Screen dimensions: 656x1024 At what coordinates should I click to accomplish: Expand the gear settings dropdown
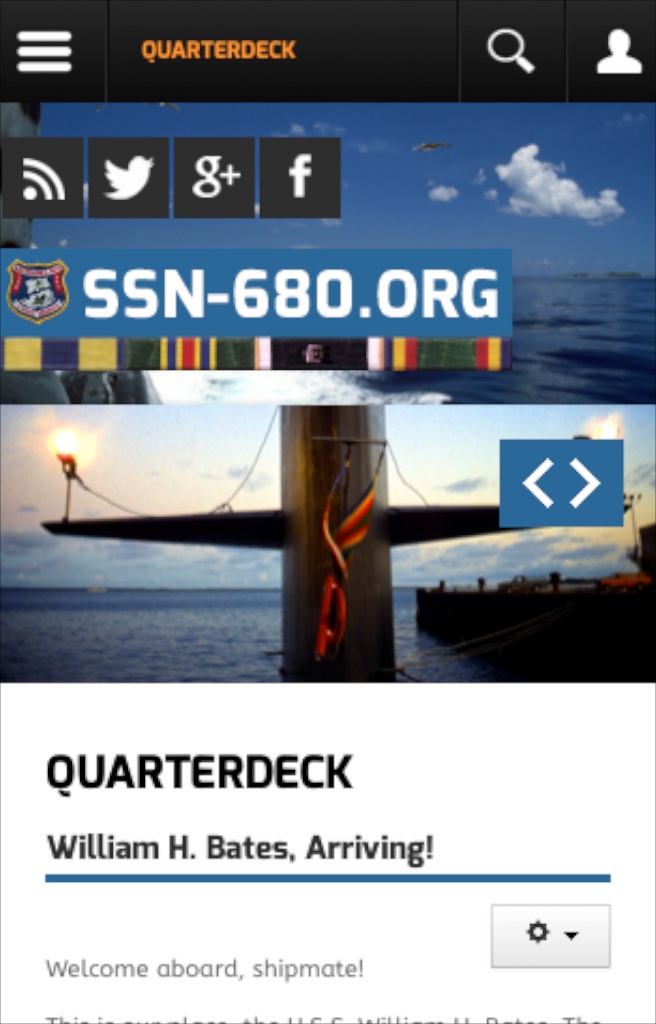pyautogui.click(x=551, y=935)
